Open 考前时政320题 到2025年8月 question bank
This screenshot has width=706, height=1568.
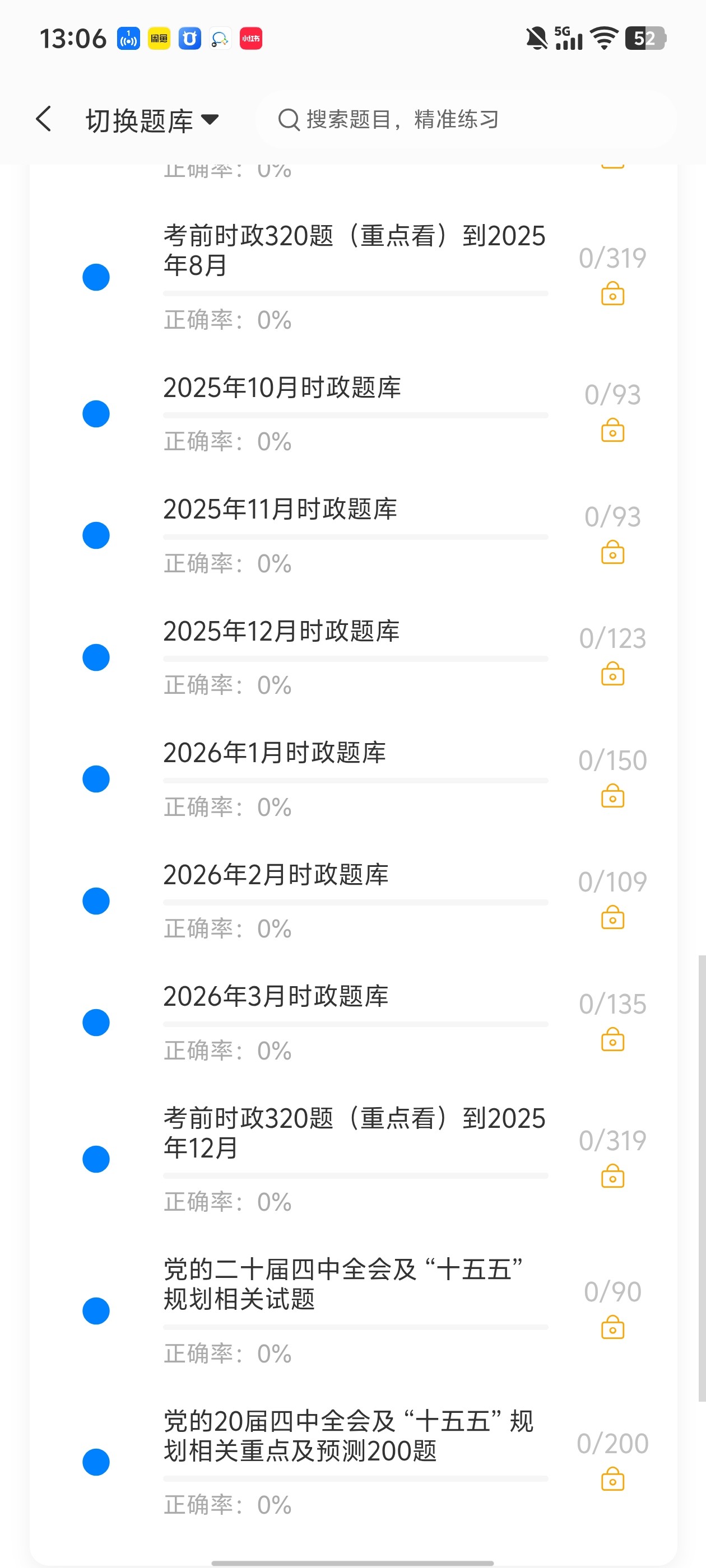[354, 250]
